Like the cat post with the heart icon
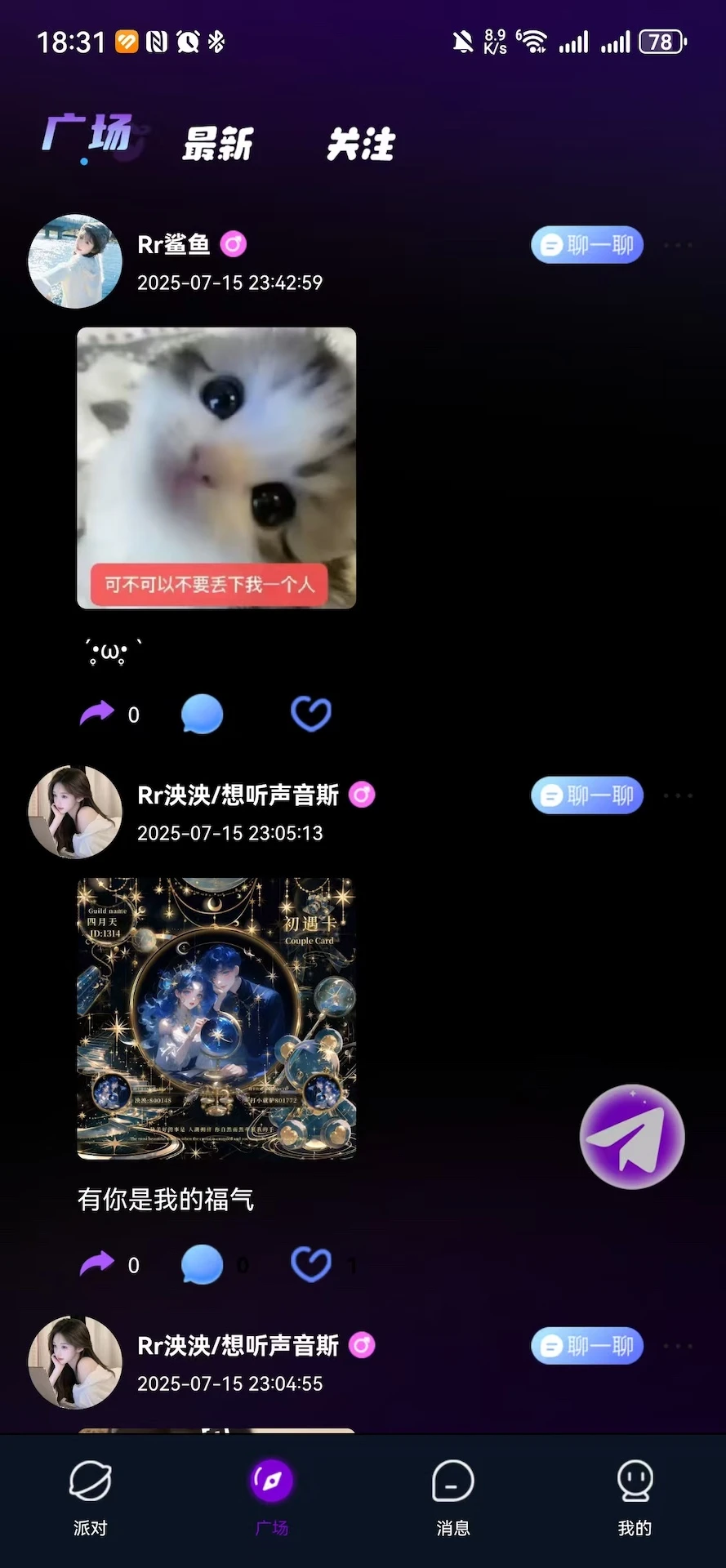The width and height of the screenshot is (726, 1568). point(310,714)
